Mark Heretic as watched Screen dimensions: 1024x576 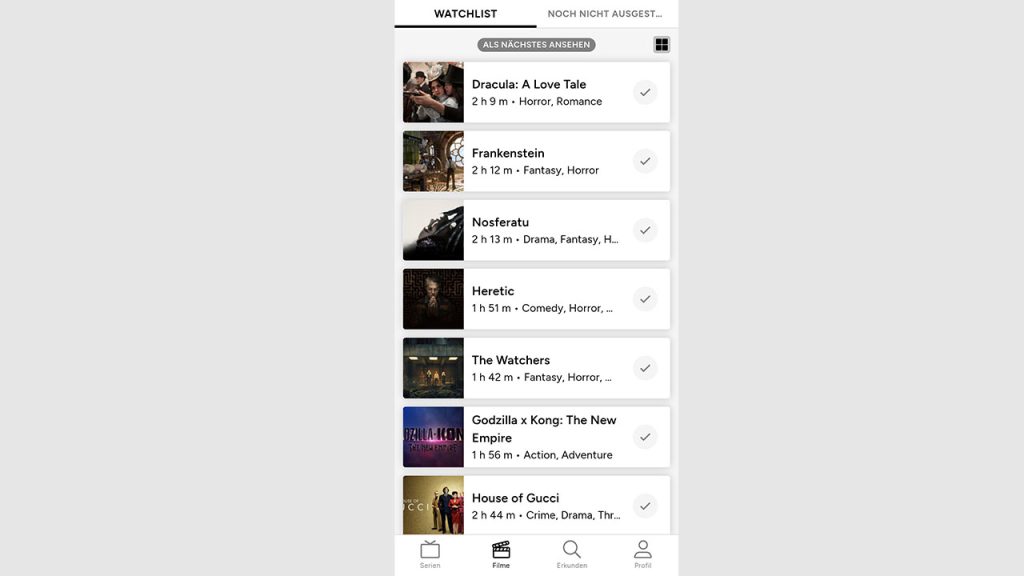pos(645,299)
